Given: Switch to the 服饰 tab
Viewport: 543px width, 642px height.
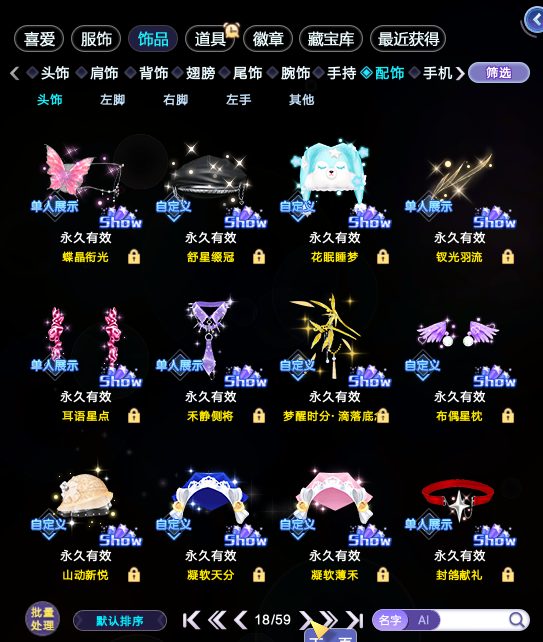Looking at the screenshot, I should [96, 39].
